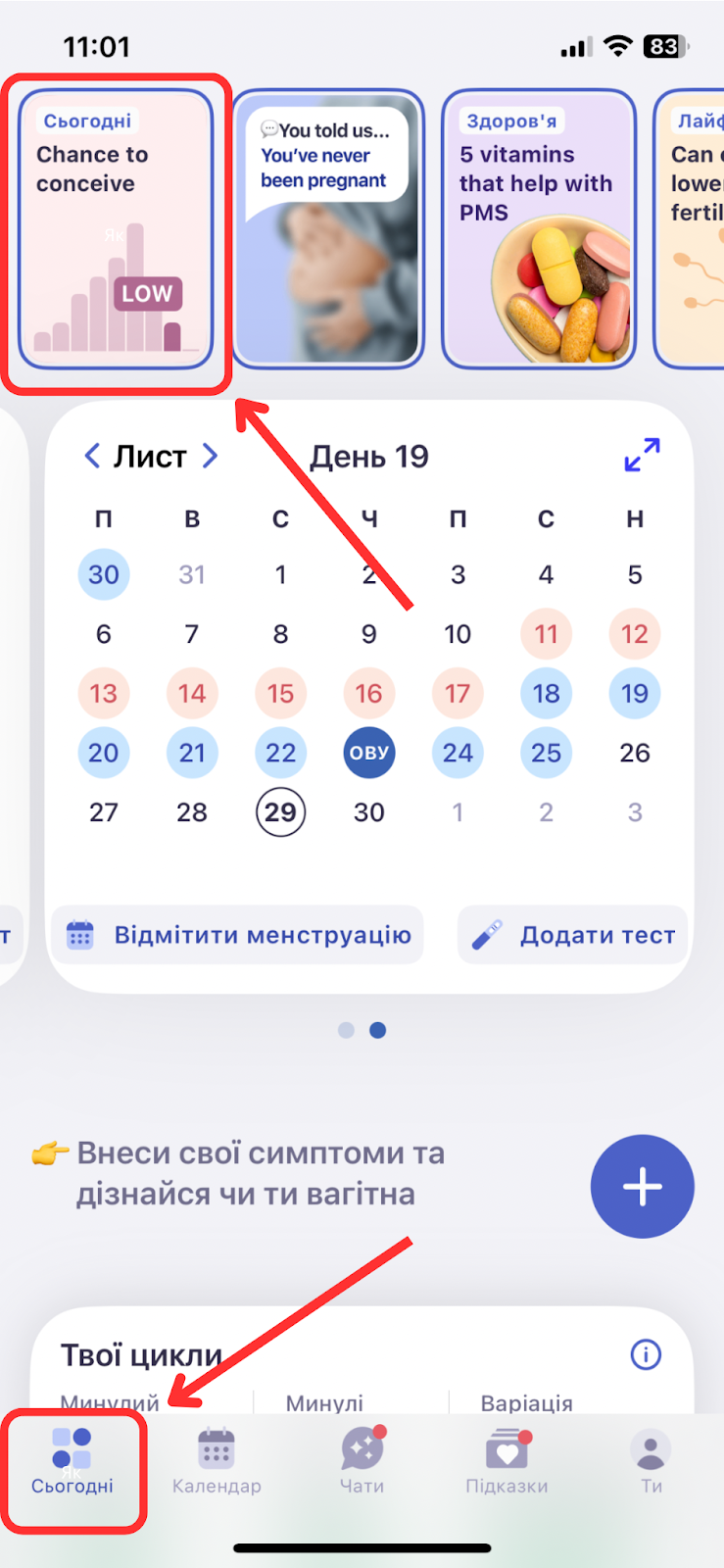Open the Chance to conceive card

116,229
